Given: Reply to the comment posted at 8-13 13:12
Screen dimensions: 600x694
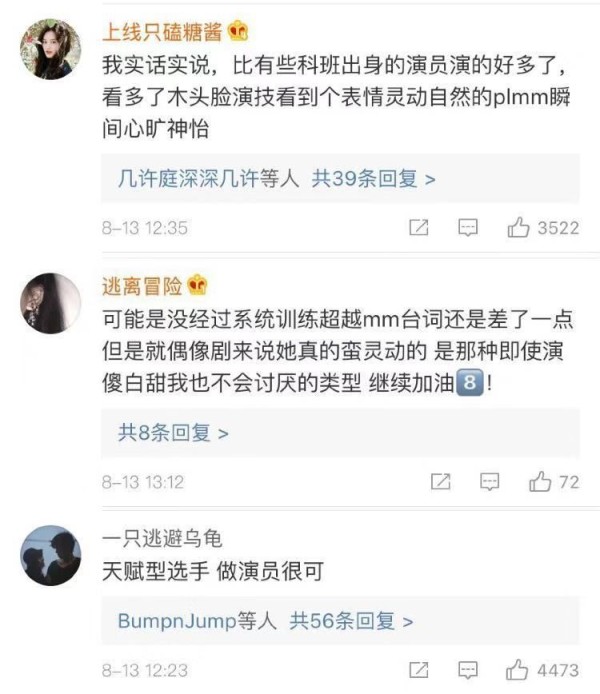Looking at the screenshot, I should [489, 482].
